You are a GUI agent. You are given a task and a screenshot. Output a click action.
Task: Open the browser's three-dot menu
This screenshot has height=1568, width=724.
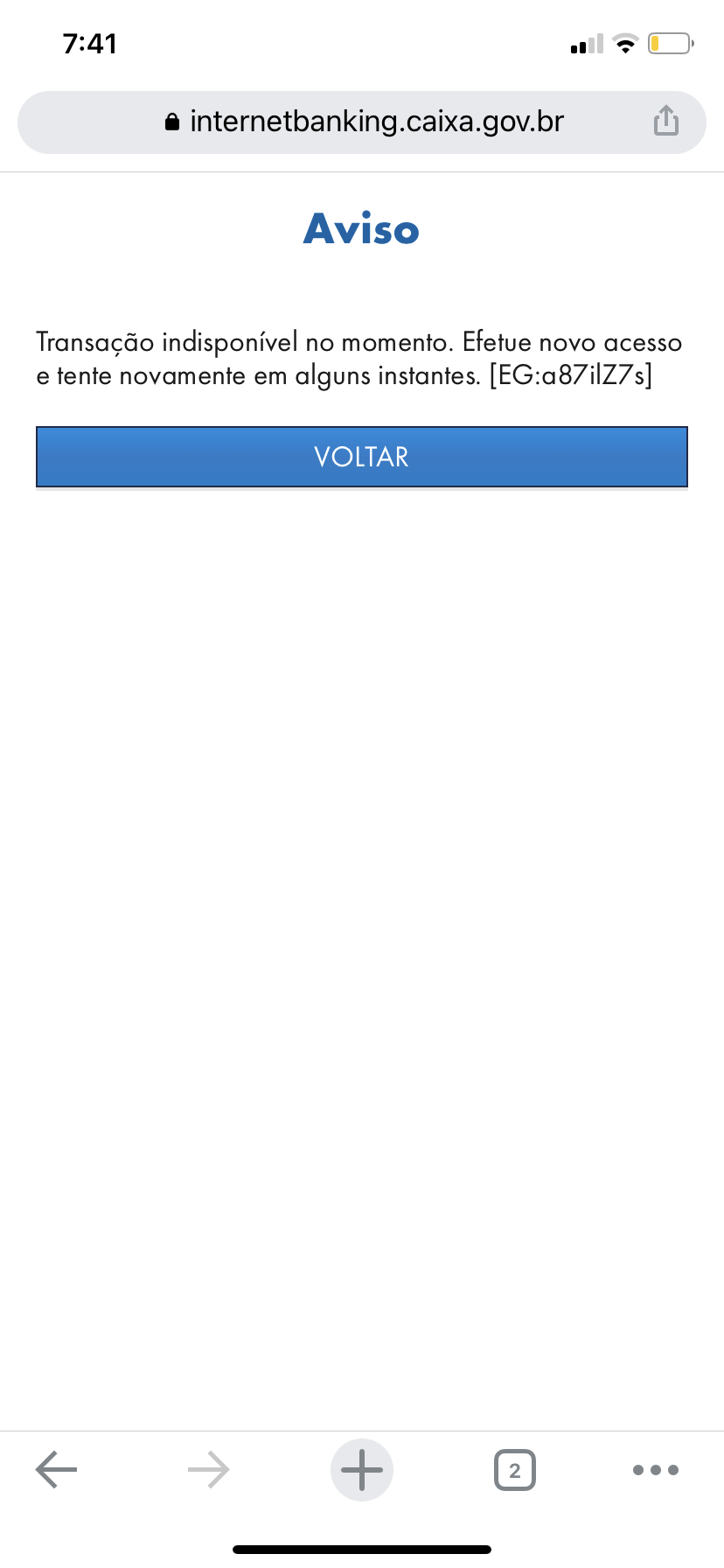click(x=656, y=1470)
